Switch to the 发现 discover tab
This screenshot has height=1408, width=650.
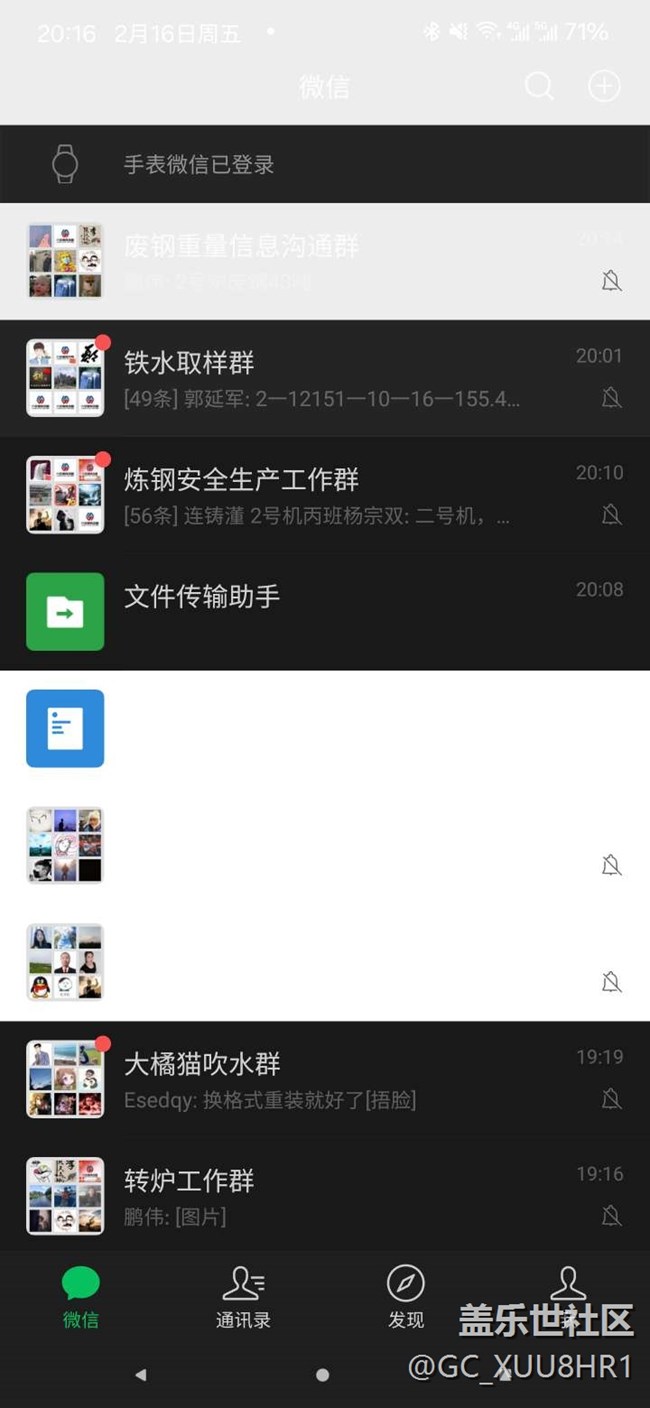(406, 1297)
